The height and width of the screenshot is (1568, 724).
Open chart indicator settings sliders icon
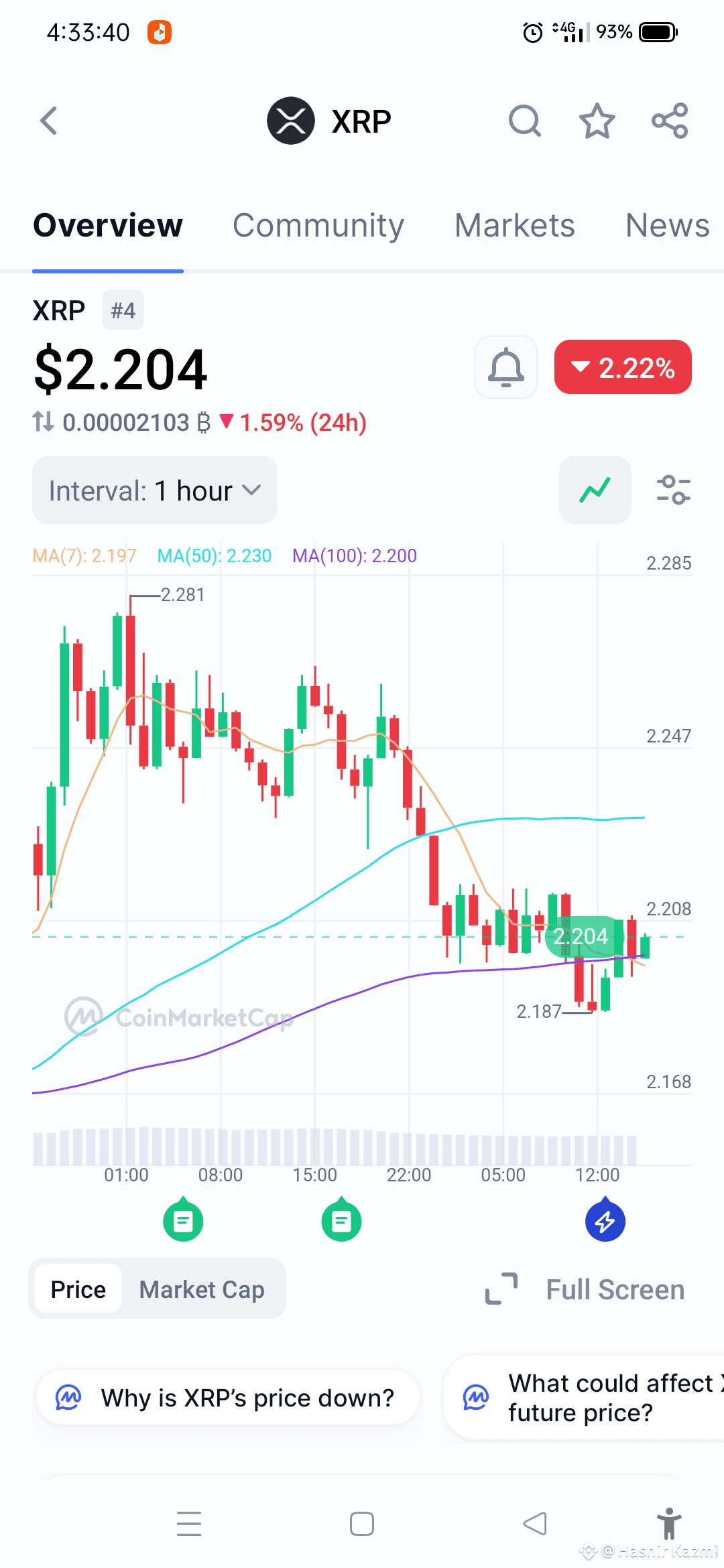[x=673, y=490]
